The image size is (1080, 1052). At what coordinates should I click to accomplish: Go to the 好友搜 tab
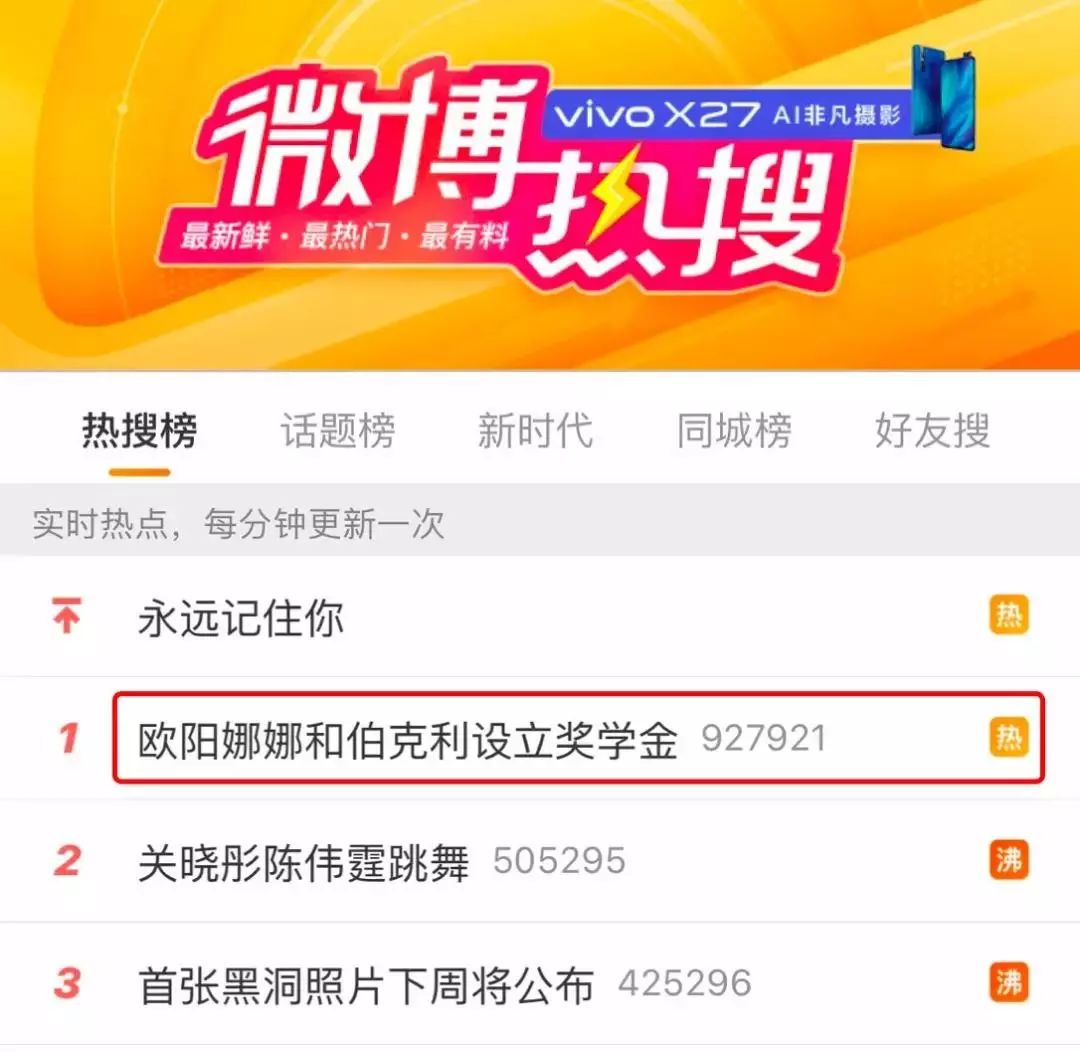932,432
